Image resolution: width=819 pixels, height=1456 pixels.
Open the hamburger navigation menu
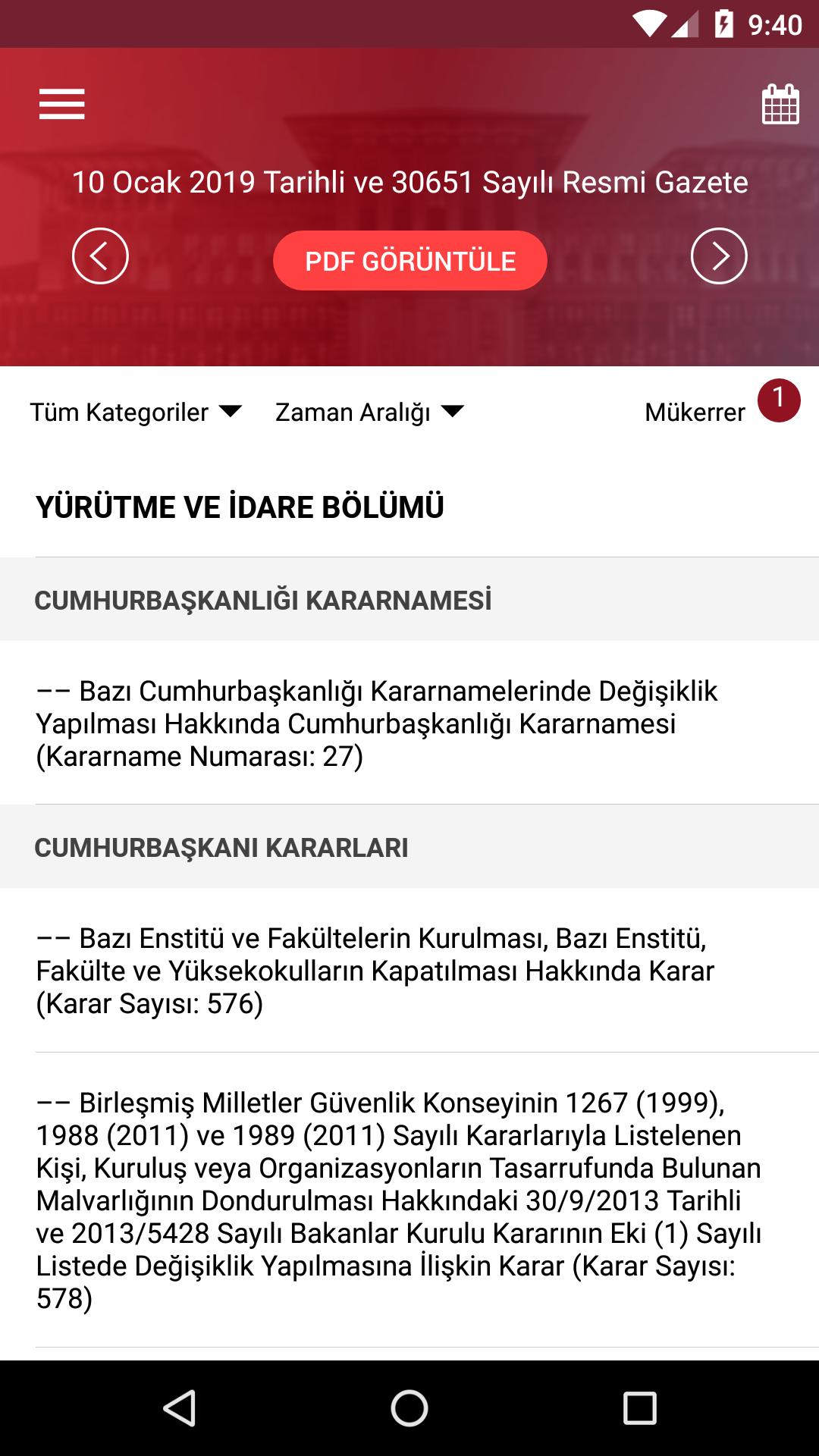(x=62, y=104)
